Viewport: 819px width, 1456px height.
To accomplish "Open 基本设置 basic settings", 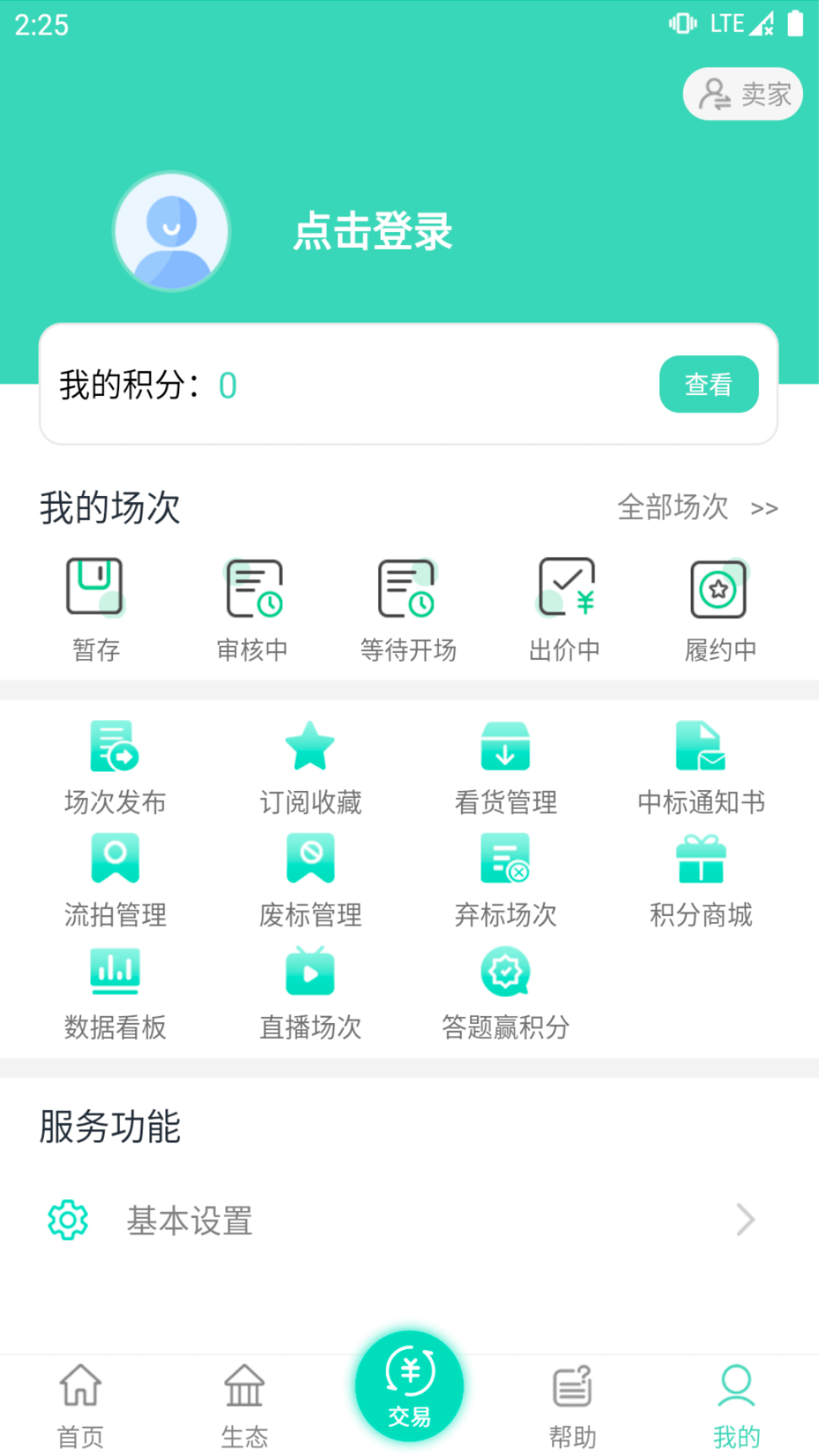I will click(x=409, y=1221).
